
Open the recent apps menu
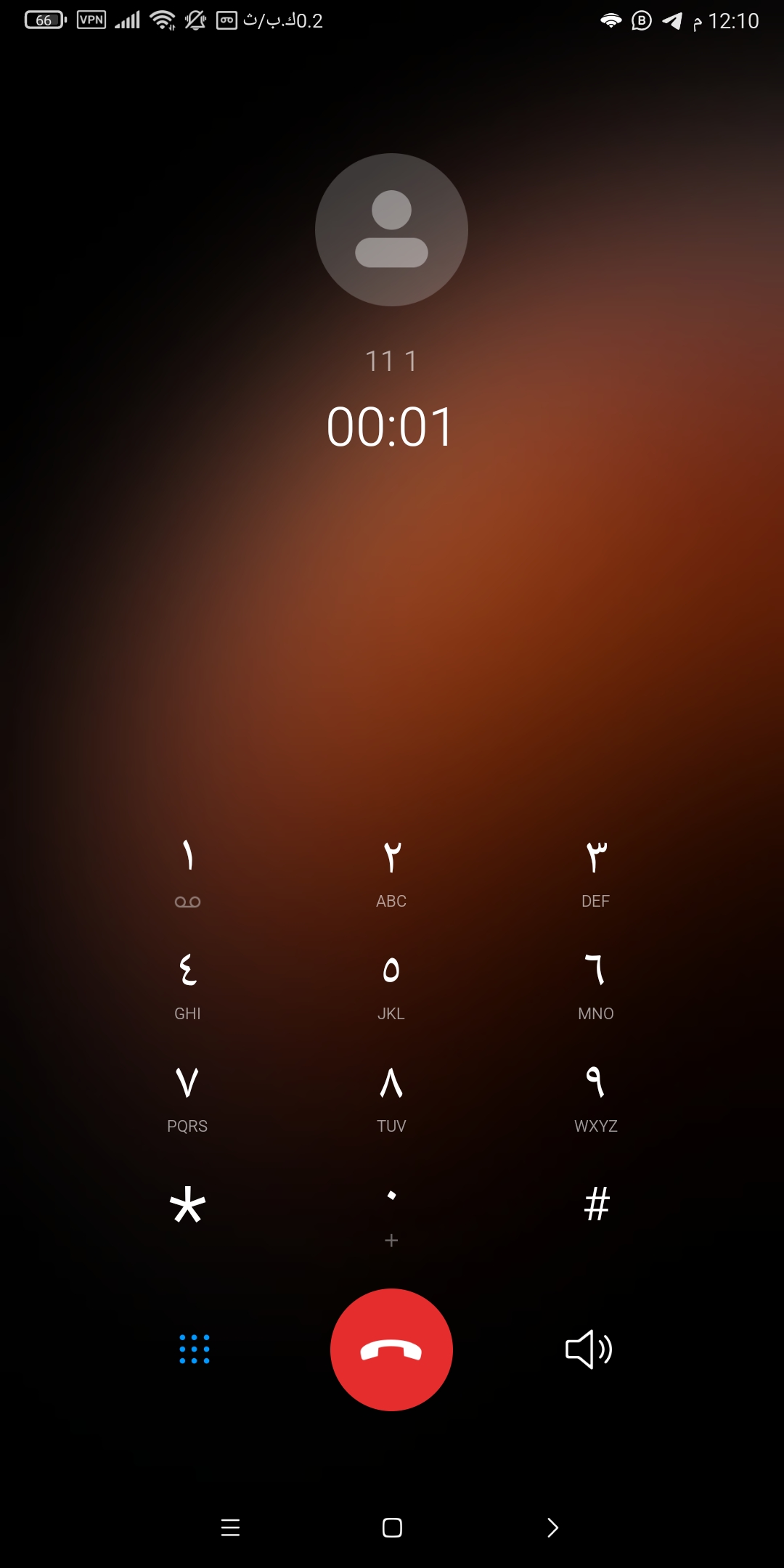pyautogui.click(x=230, y=1528)
